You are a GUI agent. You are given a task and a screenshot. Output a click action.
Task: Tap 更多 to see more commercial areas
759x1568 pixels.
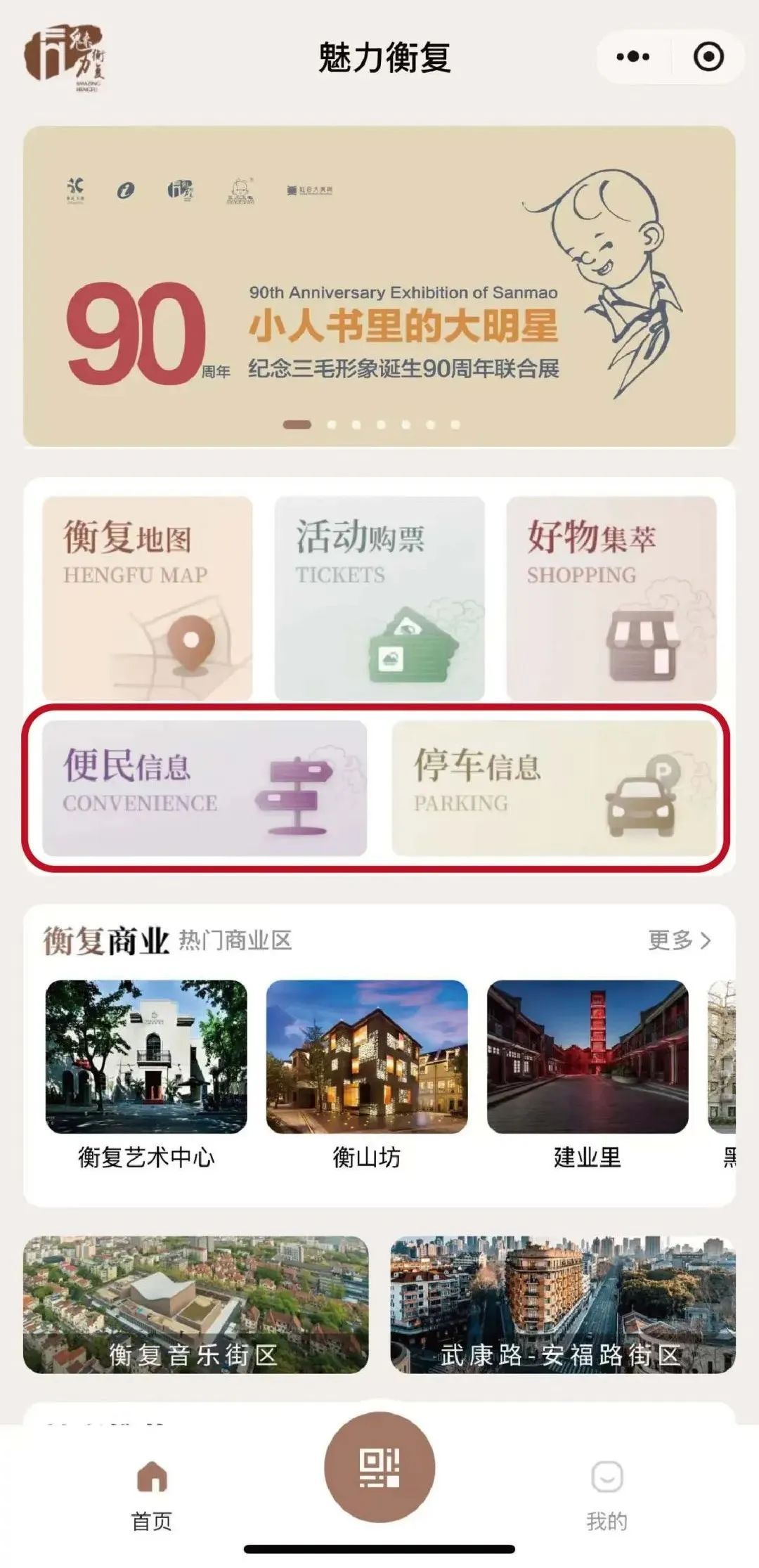click(679, 940)
